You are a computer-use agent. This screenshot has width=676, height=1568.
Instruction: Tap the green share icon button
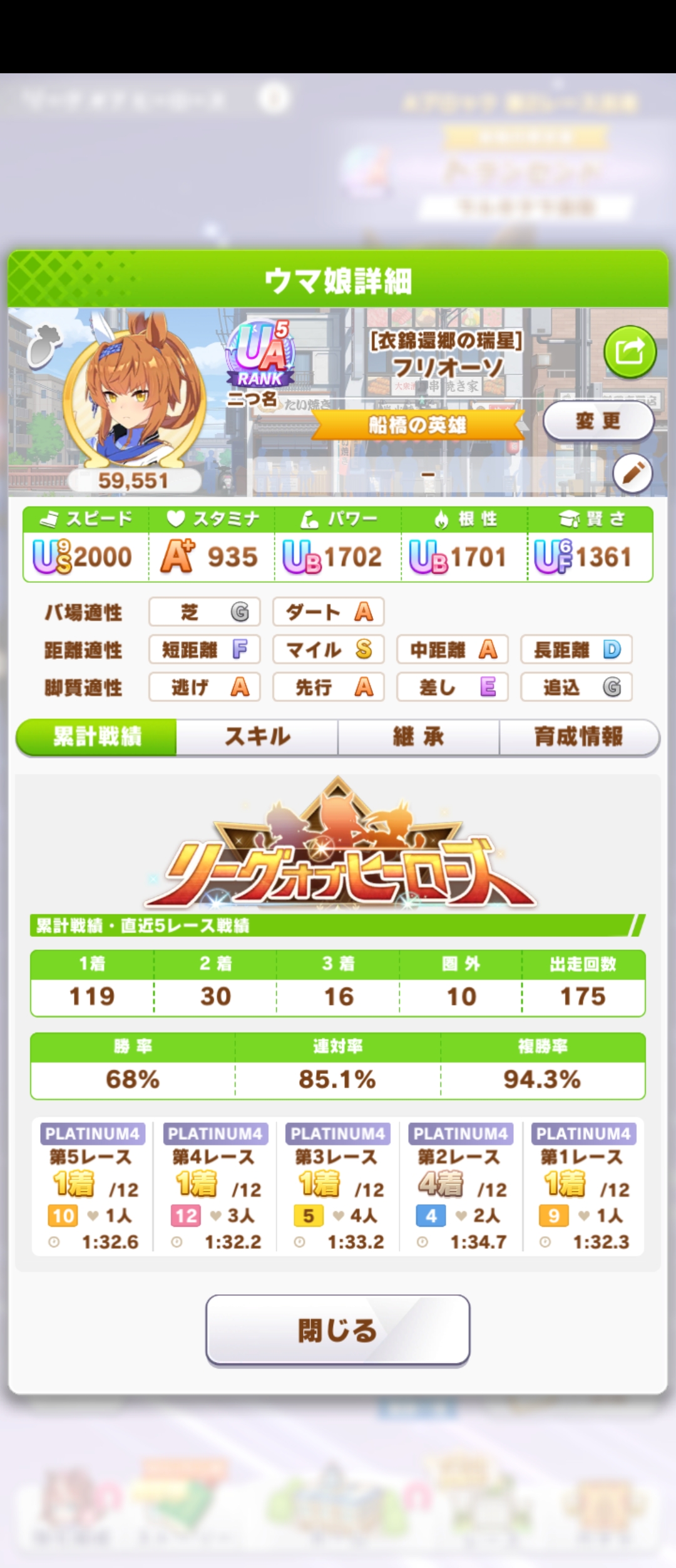(630, 351)
